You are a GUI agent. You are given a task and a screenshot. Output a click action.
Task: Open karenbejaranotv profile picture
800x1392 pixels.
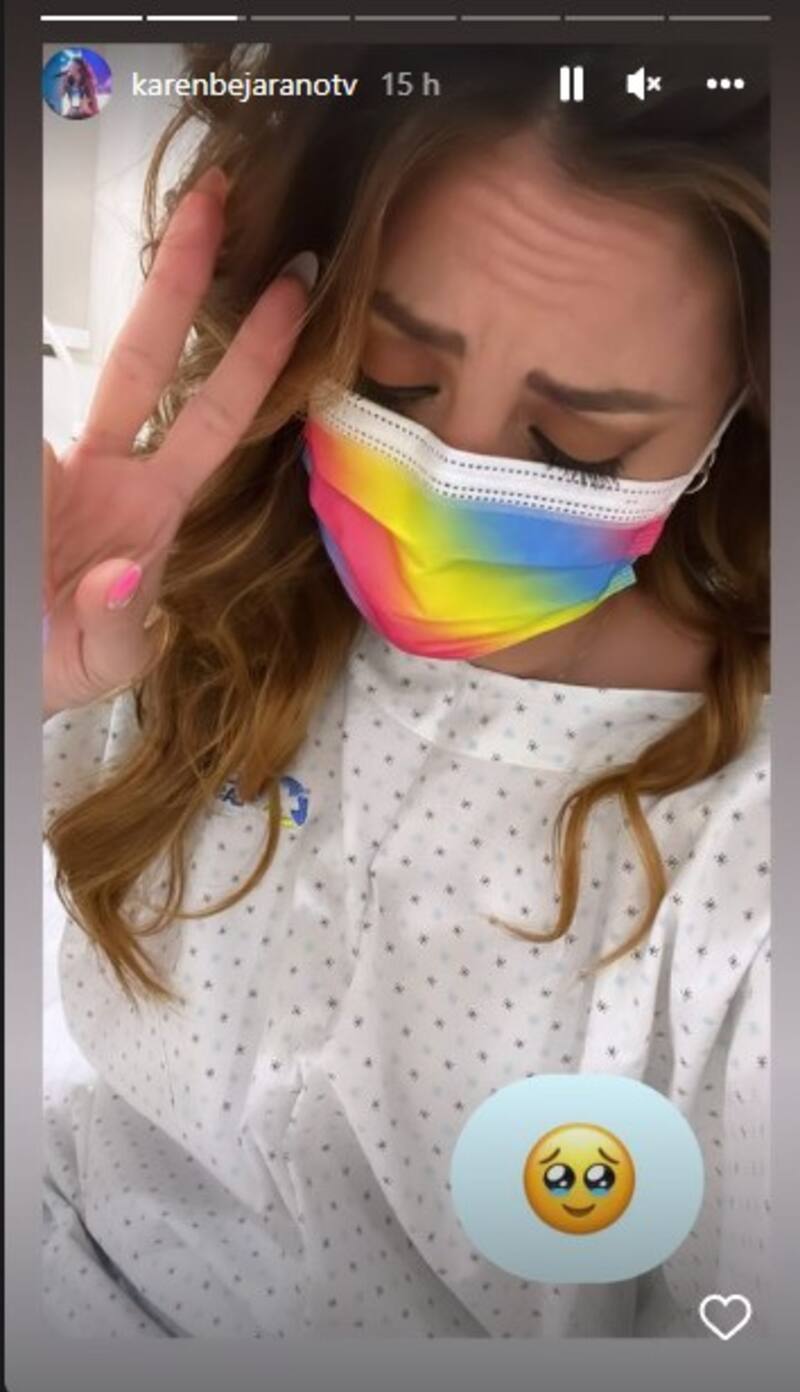[x=77, y=84]
